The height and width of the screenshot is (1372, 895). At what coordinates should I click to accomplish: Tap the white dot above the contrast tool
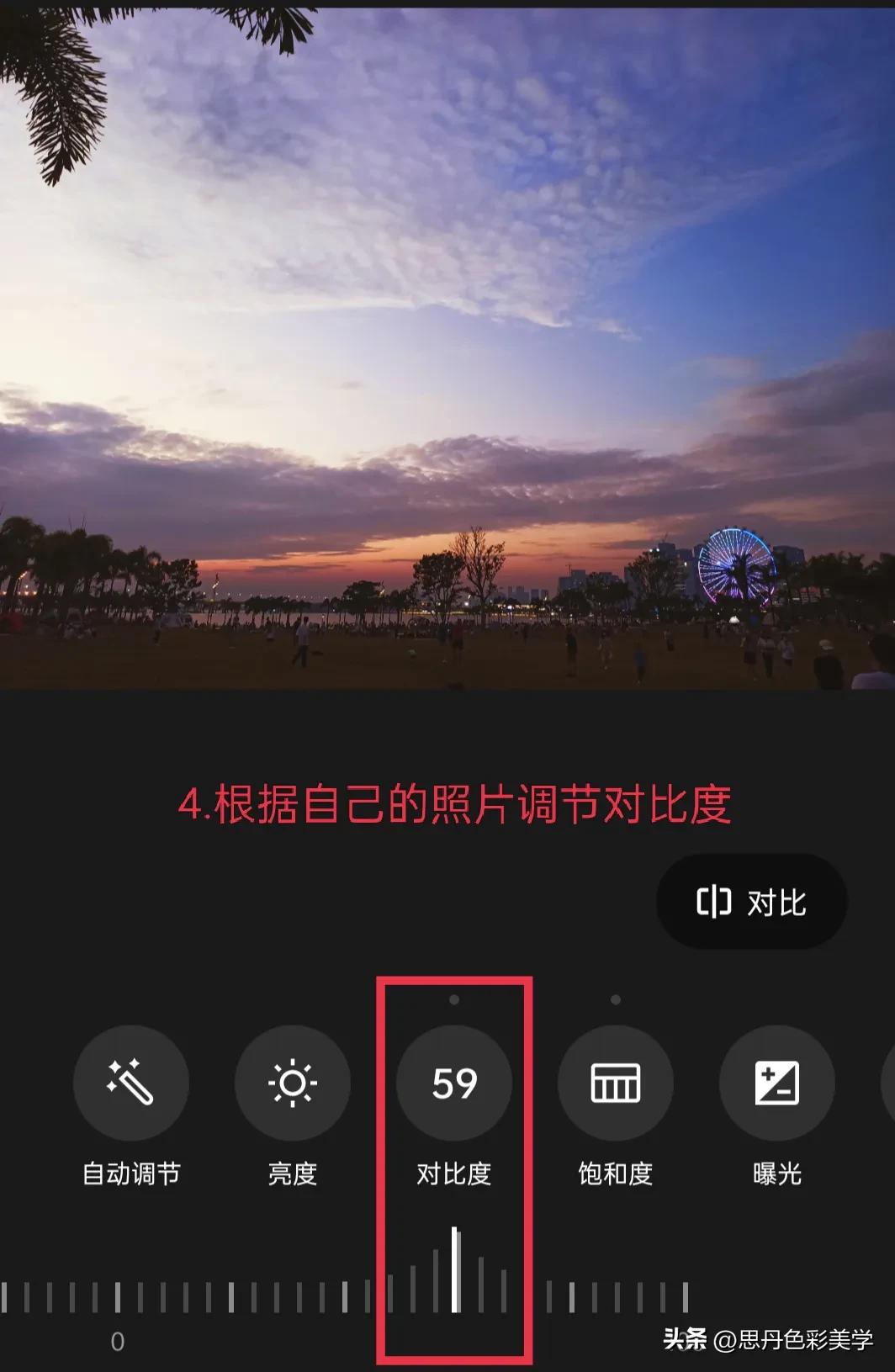pyautogui.click(x=454, y=1000)
